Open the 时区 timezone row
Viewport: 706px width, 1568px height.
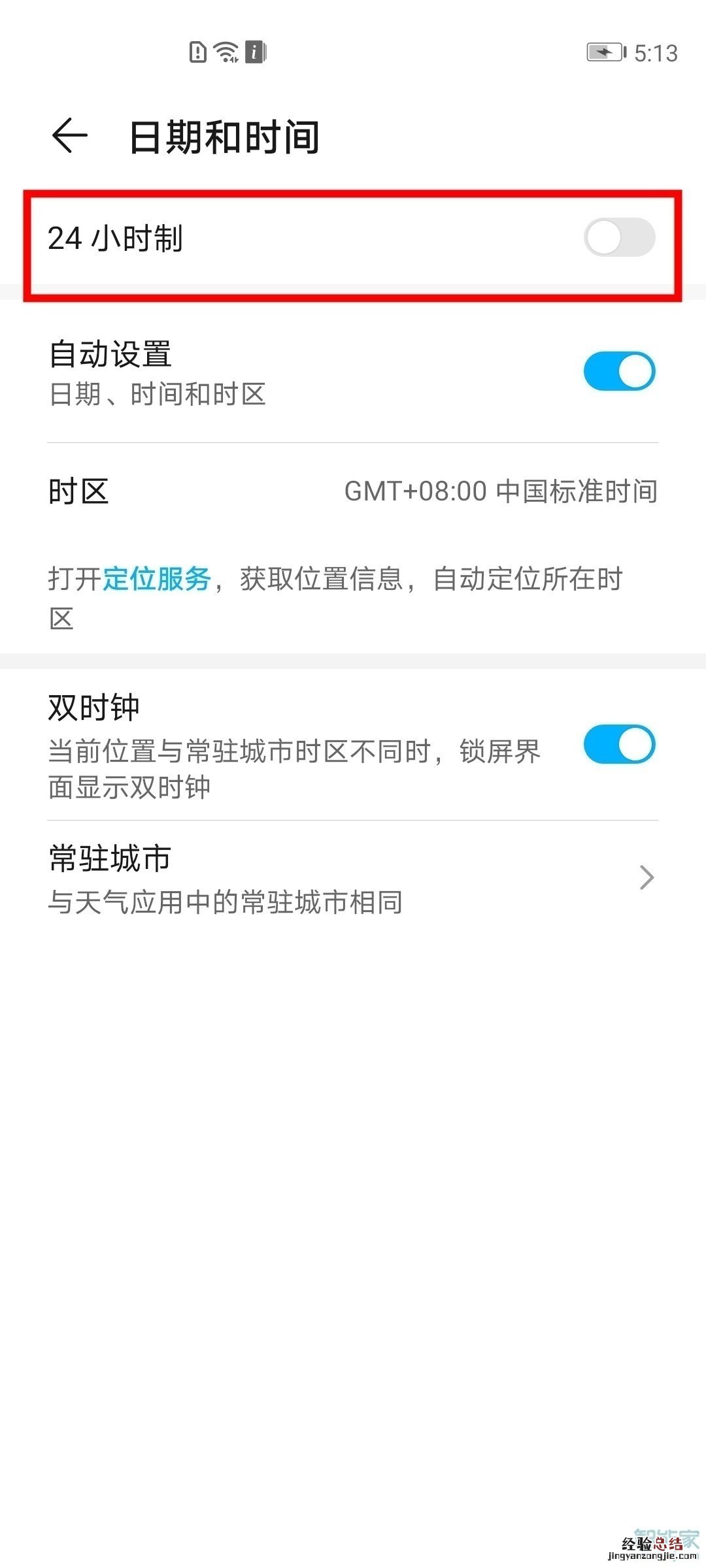click(x=353, y=491)
